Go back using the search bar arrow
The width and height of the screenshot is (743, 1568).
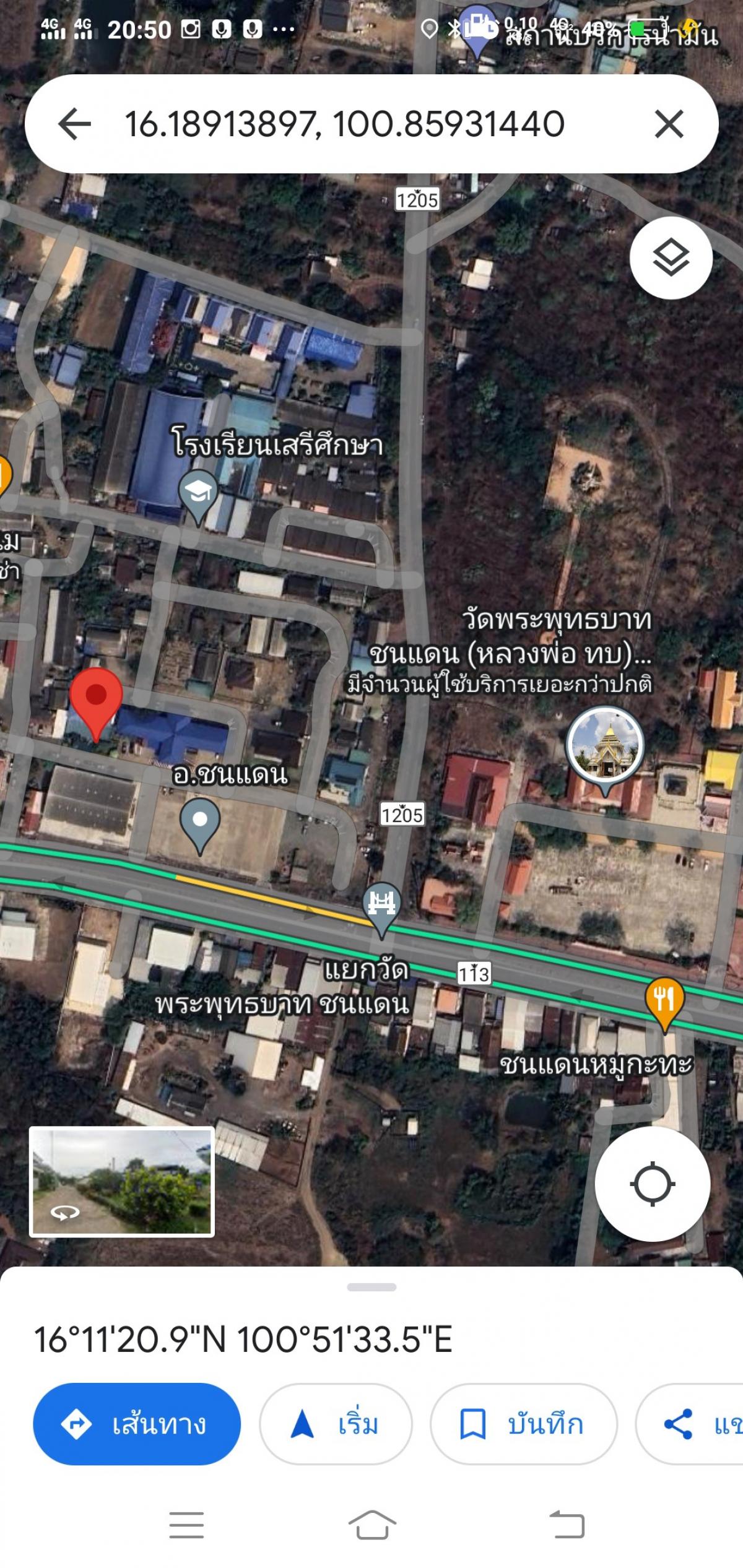(x=74, y=124)
